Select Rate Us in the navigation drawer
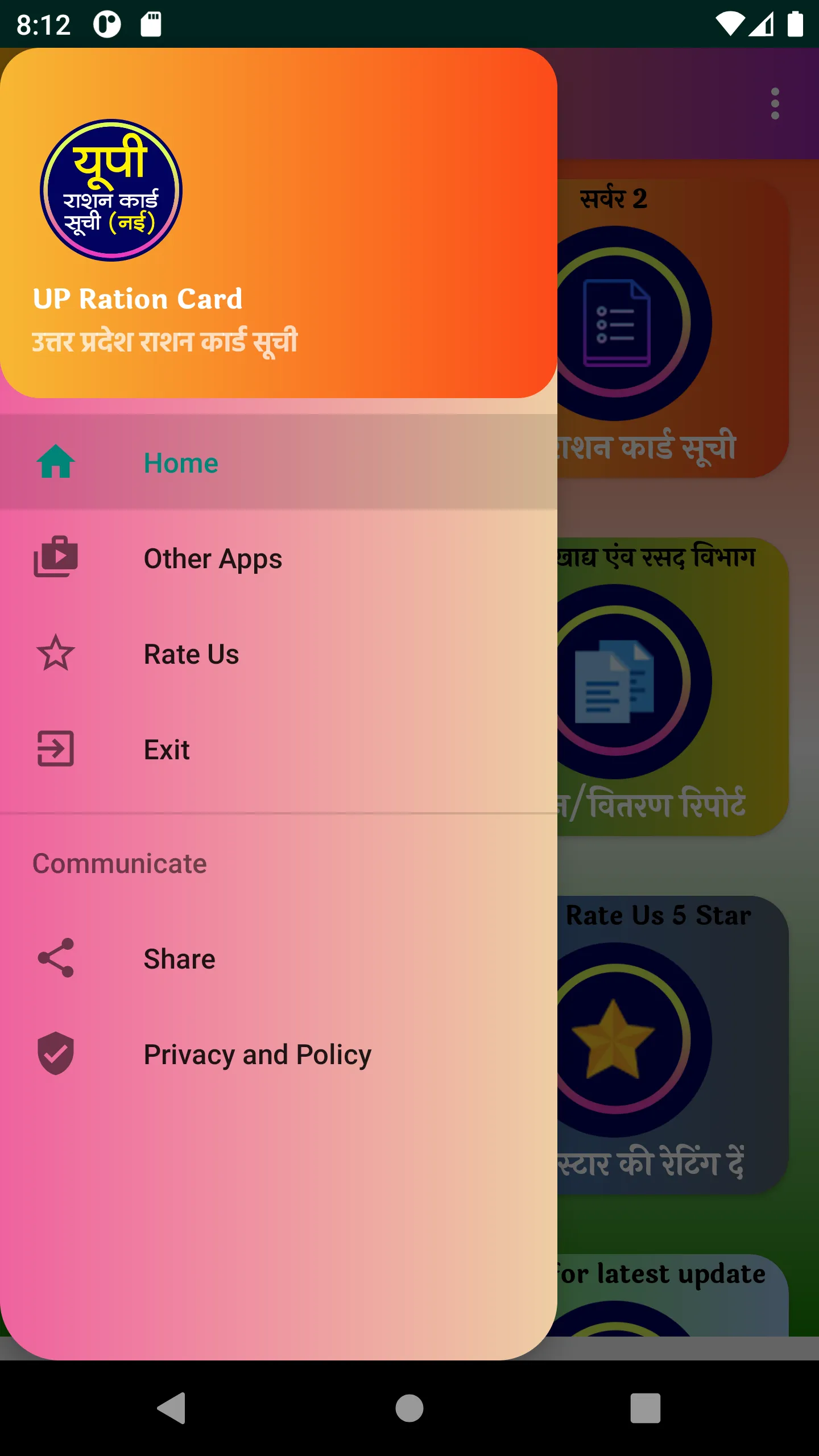Image resolution: width=819 pixels, height=1456 pixels. (x=191, y=654)
